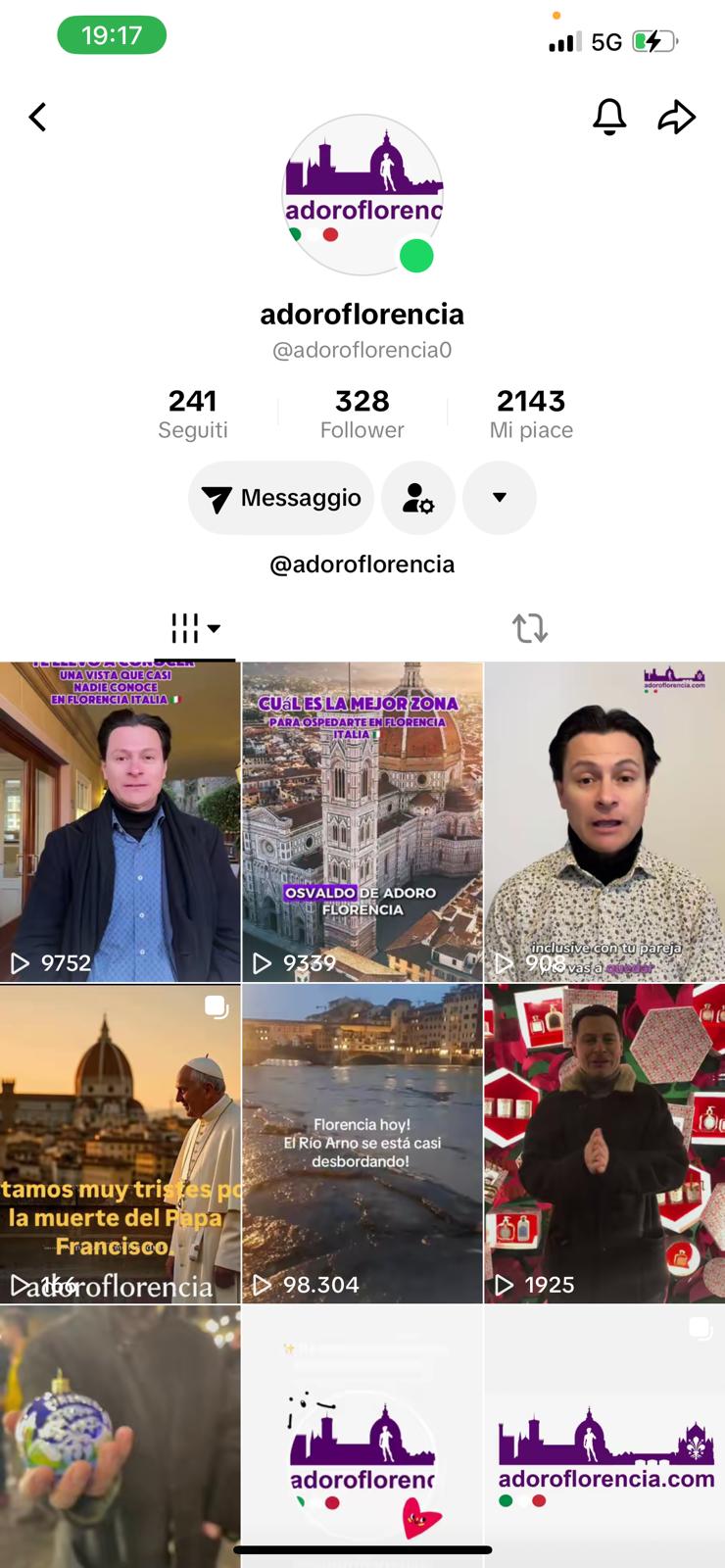
Task: Toggle the green online status dot on avatar
Action: tap(417, 257)
